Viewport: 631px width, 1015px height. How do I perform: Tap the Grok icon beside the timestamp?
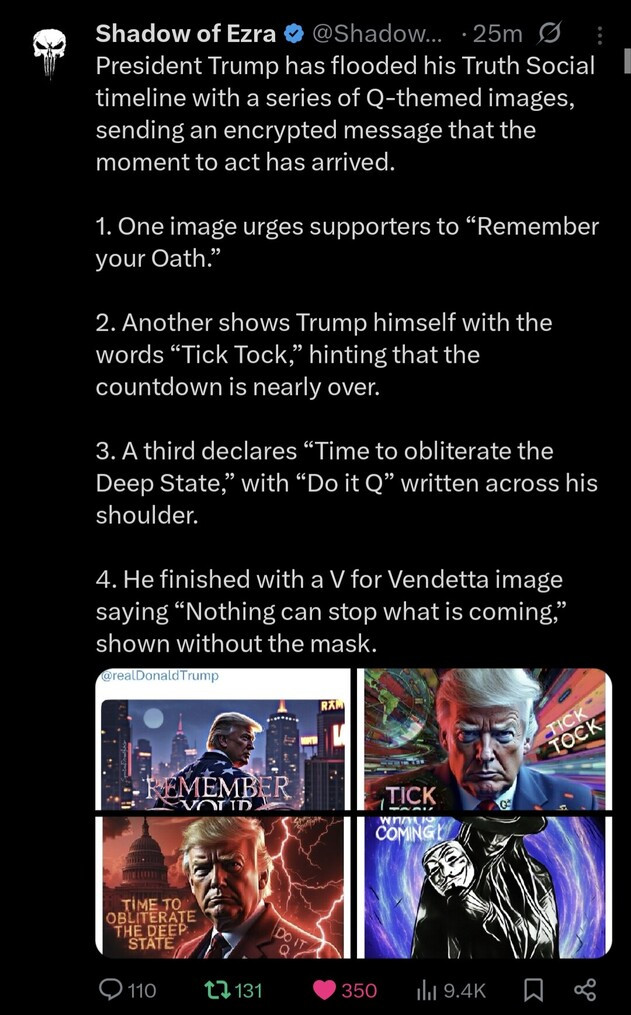point(549,34)
